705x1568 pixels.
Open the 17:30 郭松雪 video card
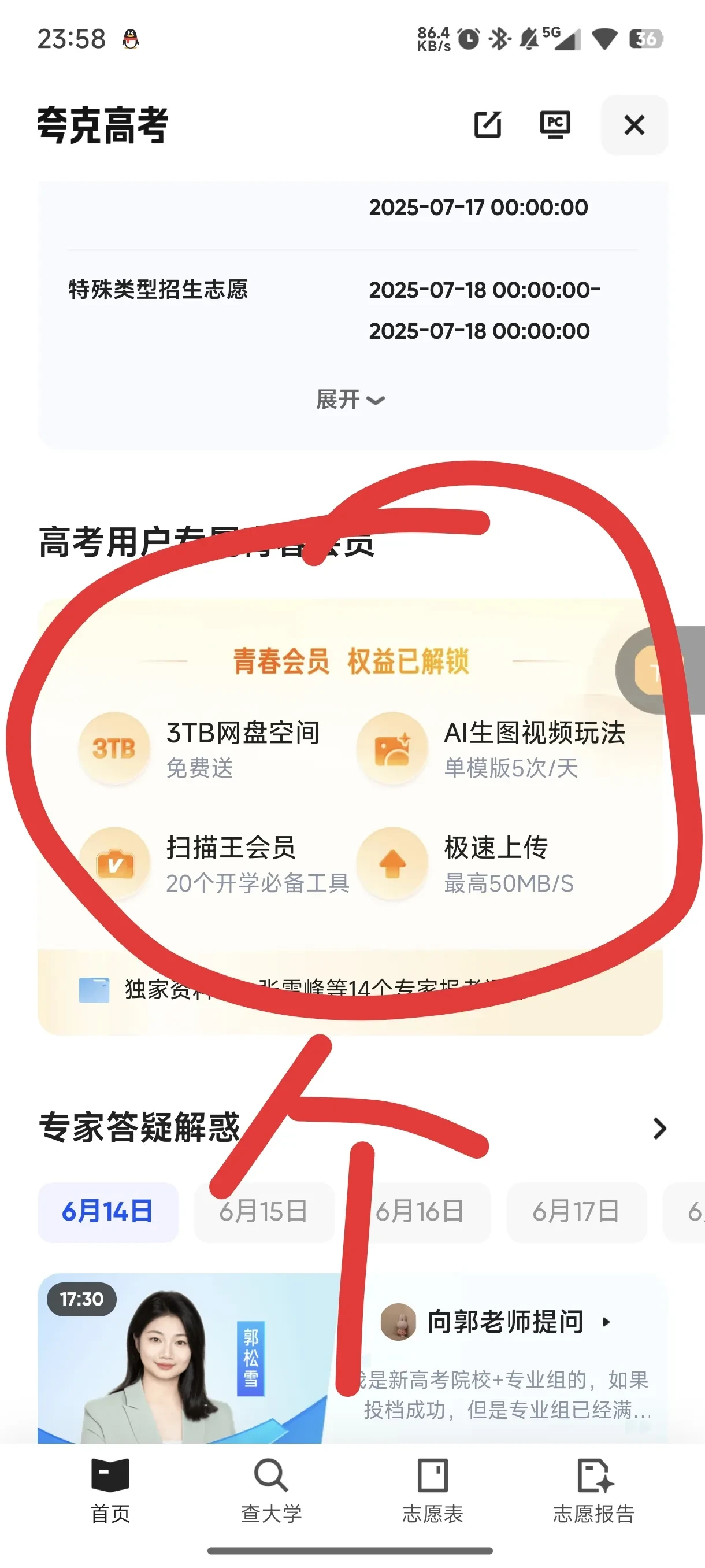point(188,1358)
